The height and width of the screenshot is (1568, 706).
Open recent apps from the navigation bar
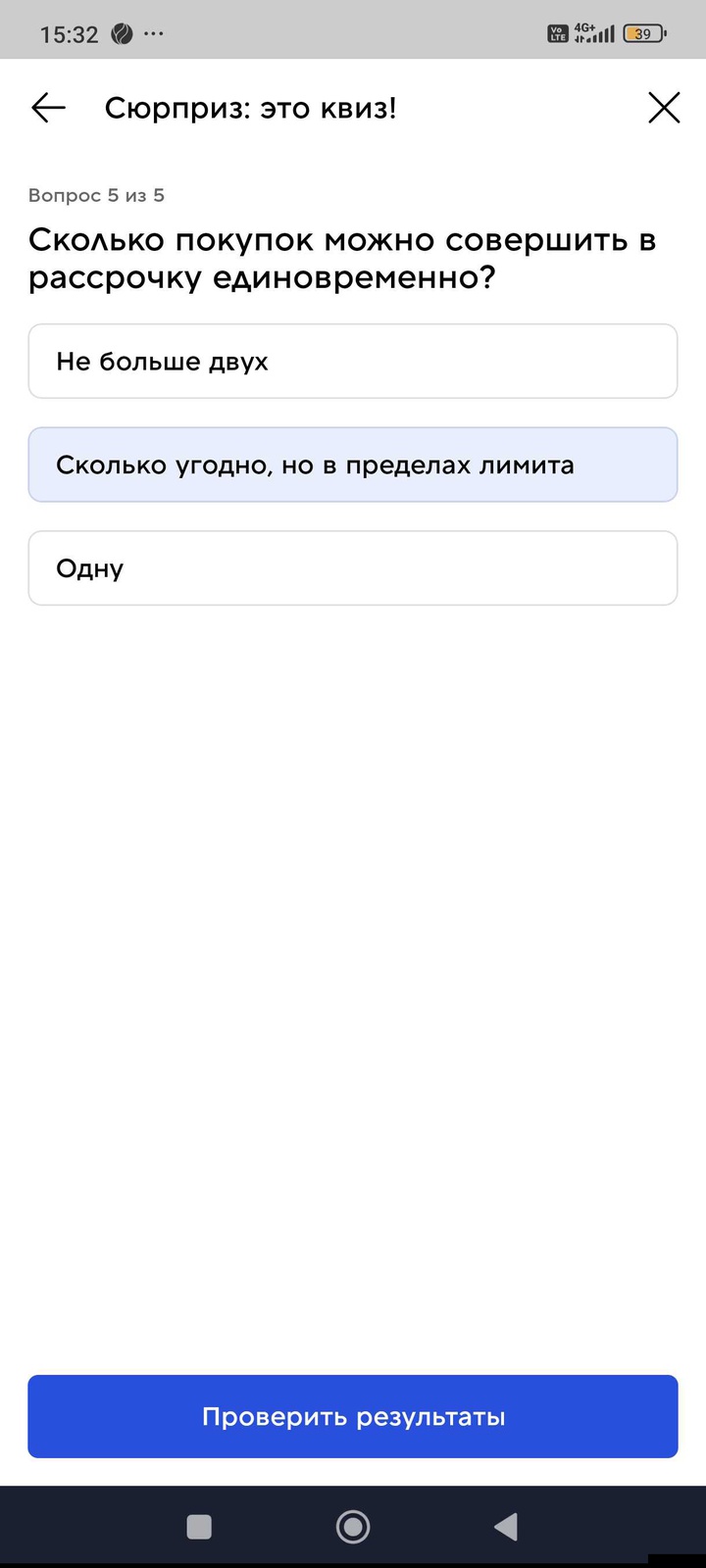(x=199, y=1526)
